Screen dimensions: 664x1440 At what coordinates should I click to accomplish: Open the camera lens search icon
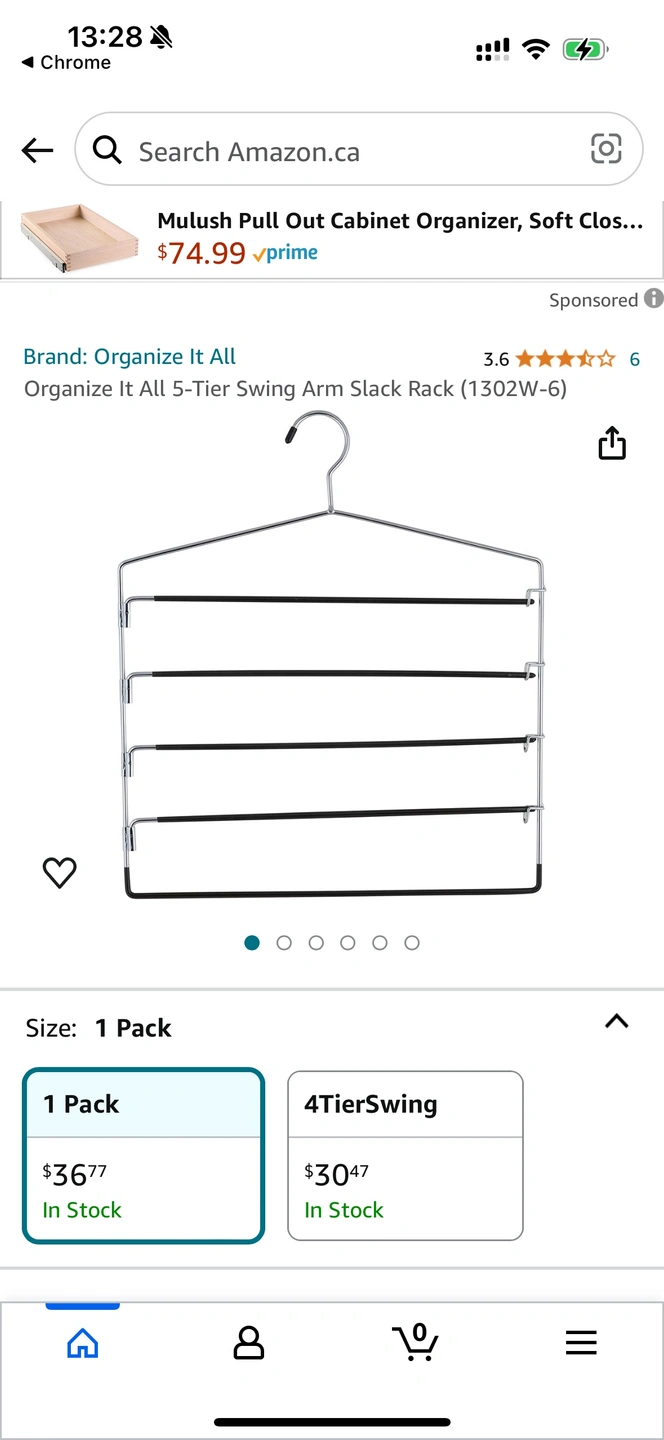tap(606, 149)
